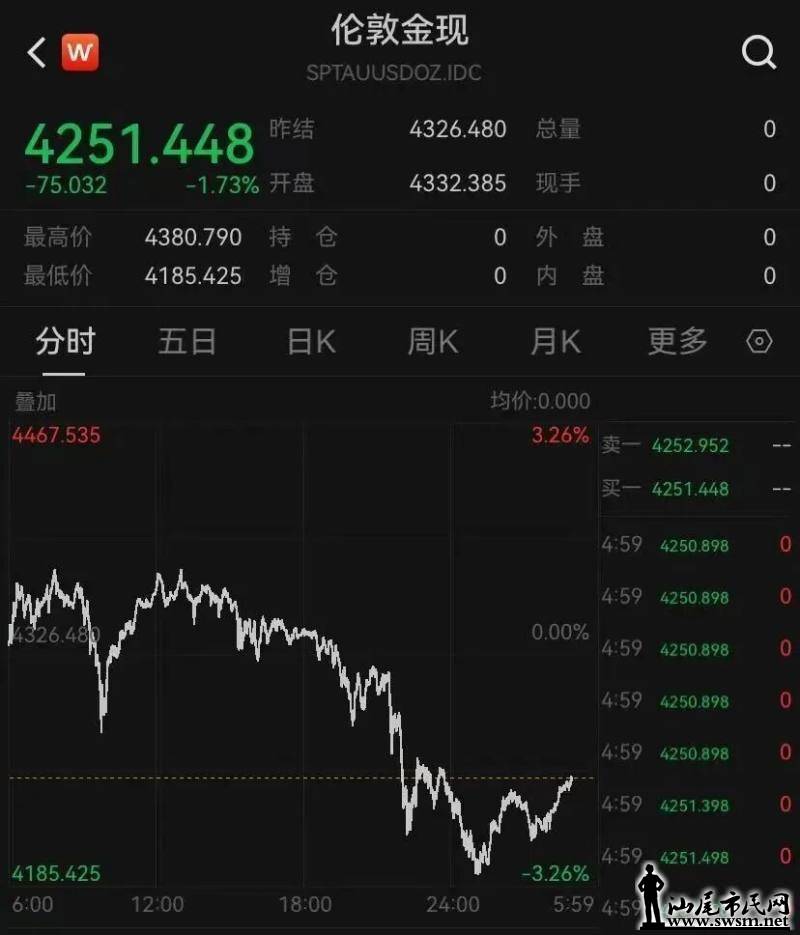Show the 月K chart tab
Screen dimensions: 800x935
555,342
